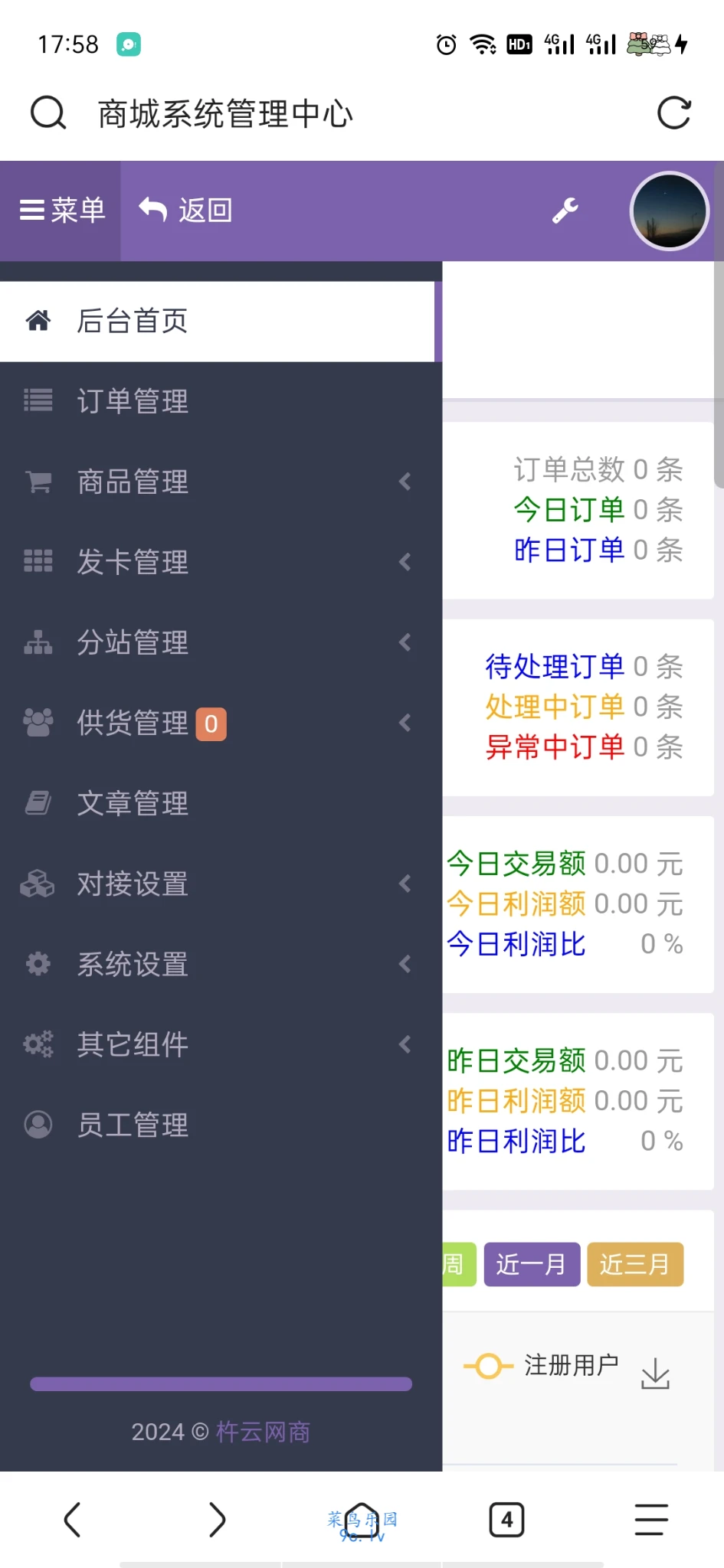Screen dimensions: 724x1568
Task: Select the 近三月 chart range
Action: click(634, 1264)
